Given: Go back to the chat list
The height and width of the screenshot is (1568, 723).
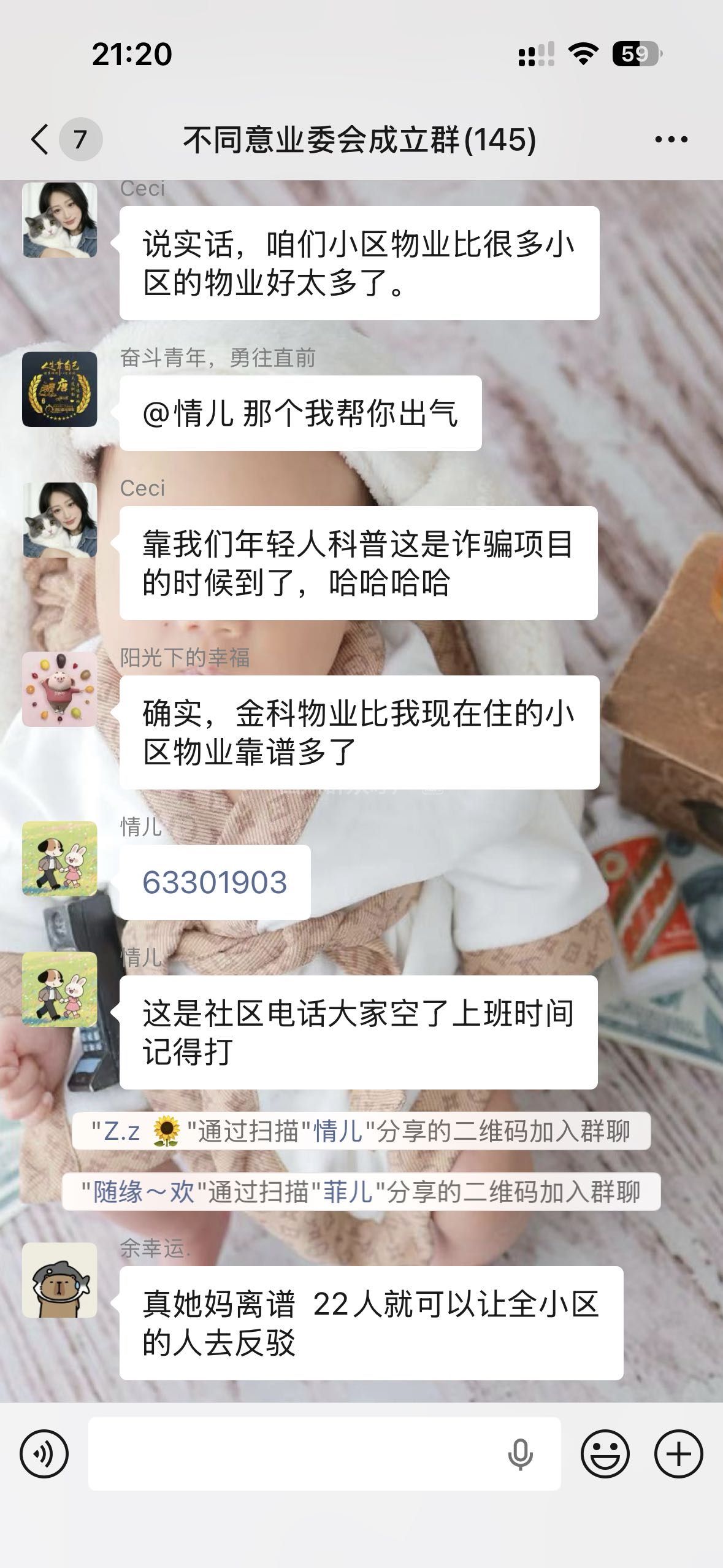Looking at the screenshot, I should 40,139.
